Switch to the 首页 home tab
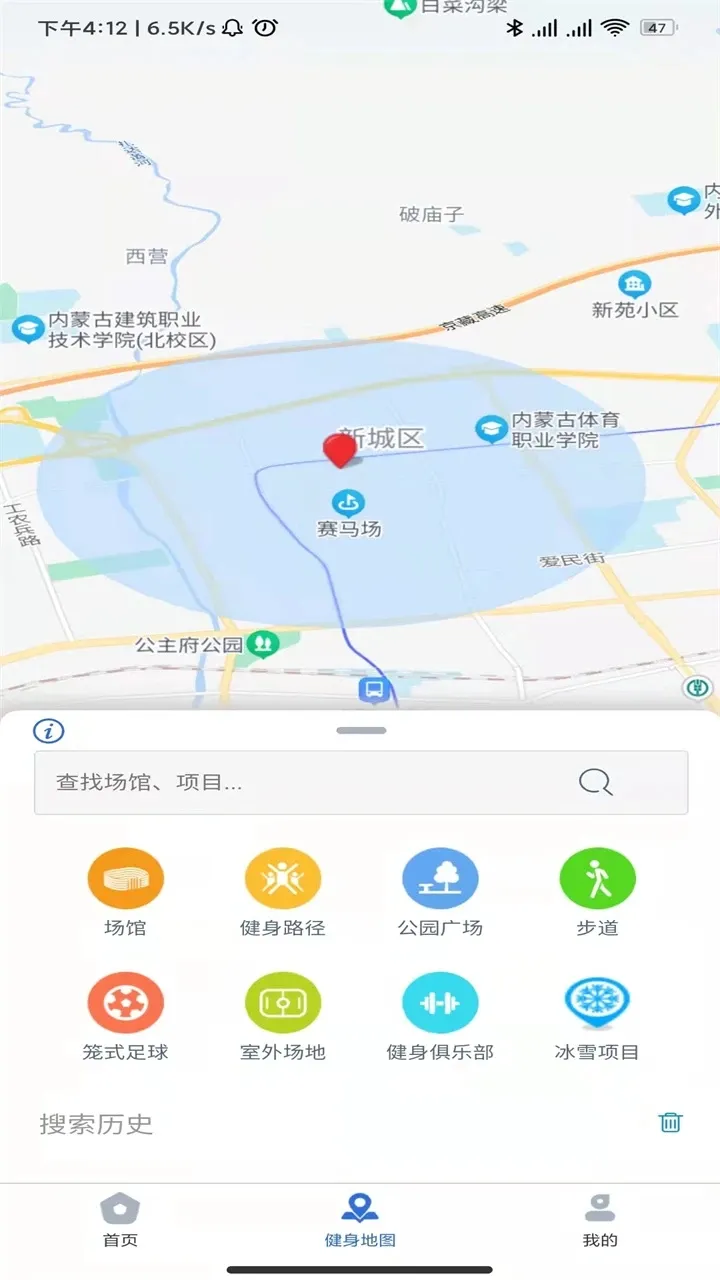This screenshot has width=720, height=1280. click(120, 1222)
